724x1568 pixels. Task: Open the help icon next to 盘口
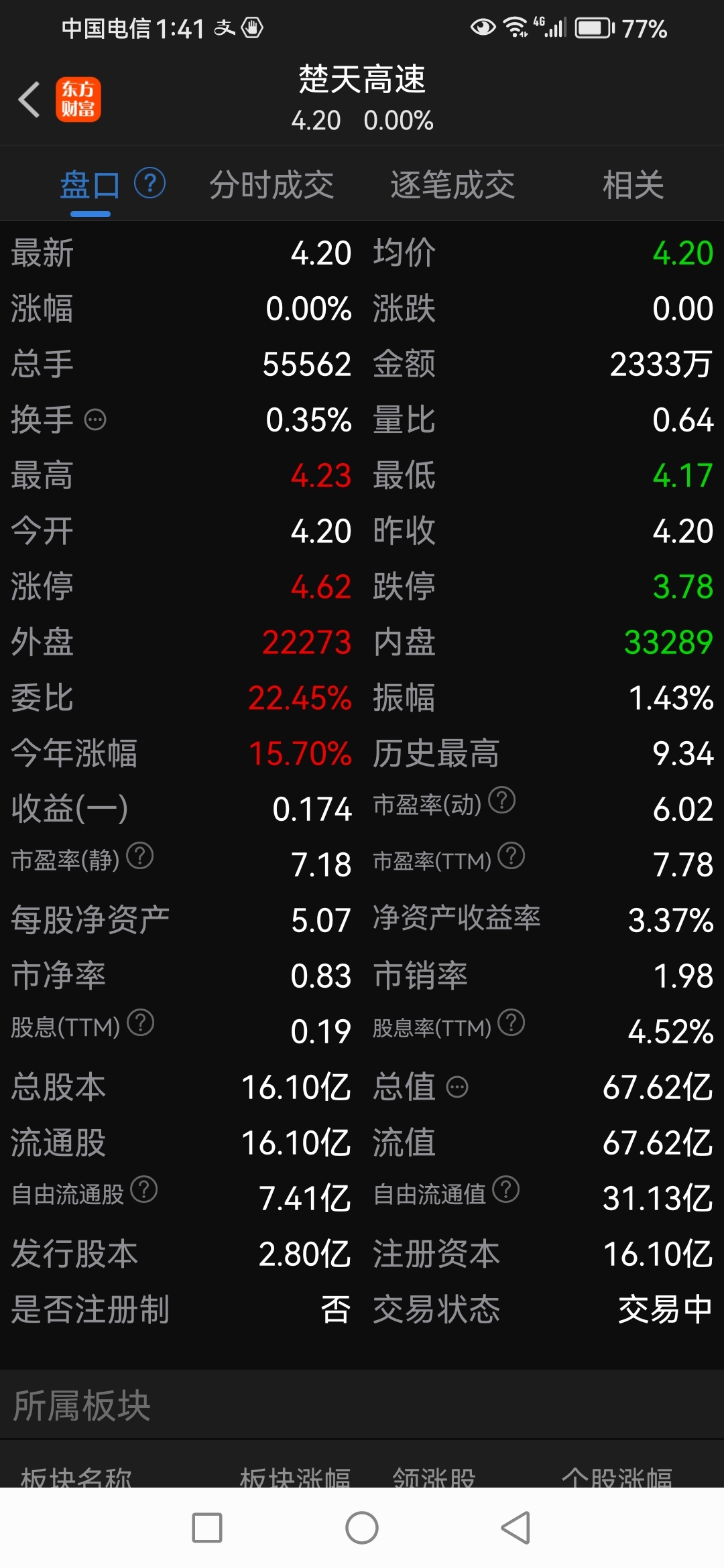click(x=150, y=183)
